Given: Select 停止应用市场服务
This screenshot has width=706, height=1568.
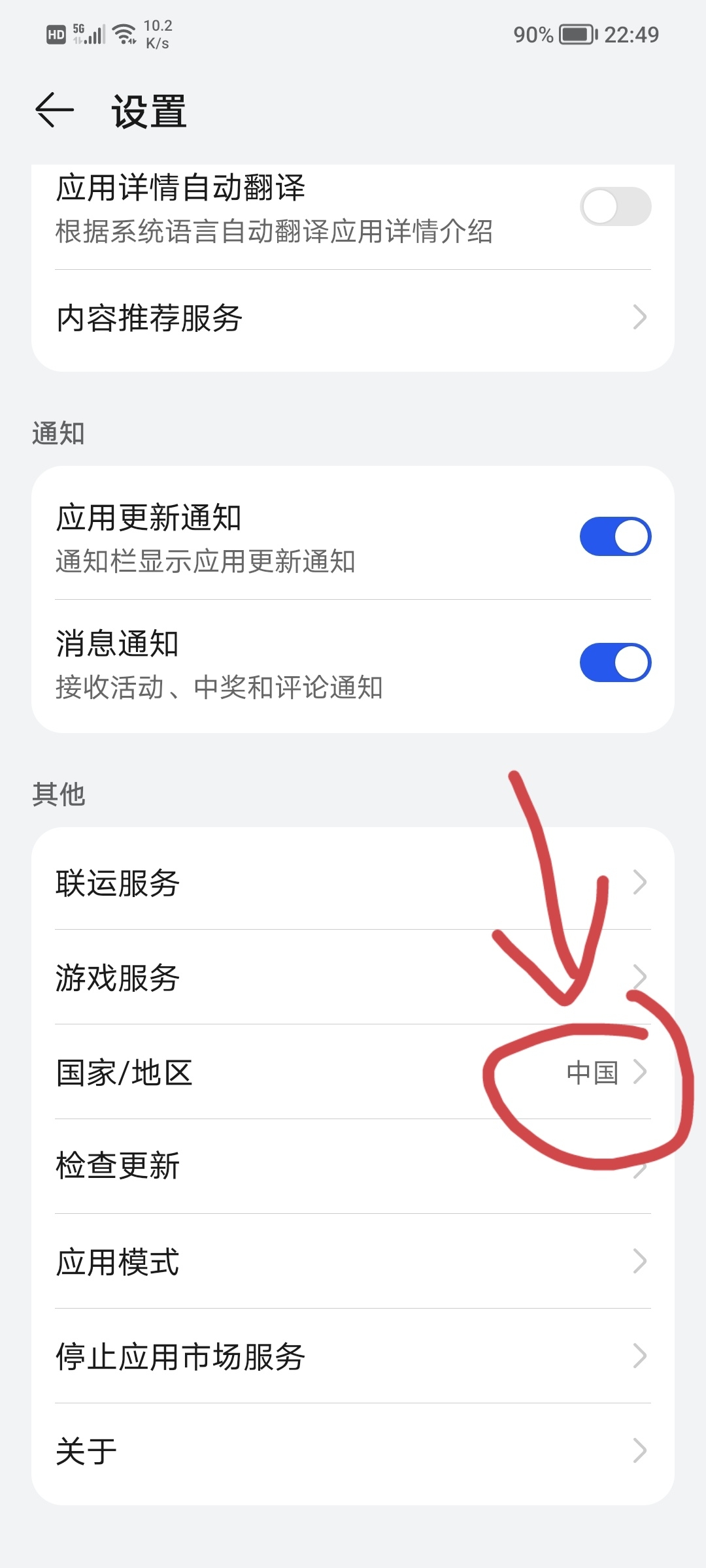Looking at the screenshot, I should click(353, 1357).
